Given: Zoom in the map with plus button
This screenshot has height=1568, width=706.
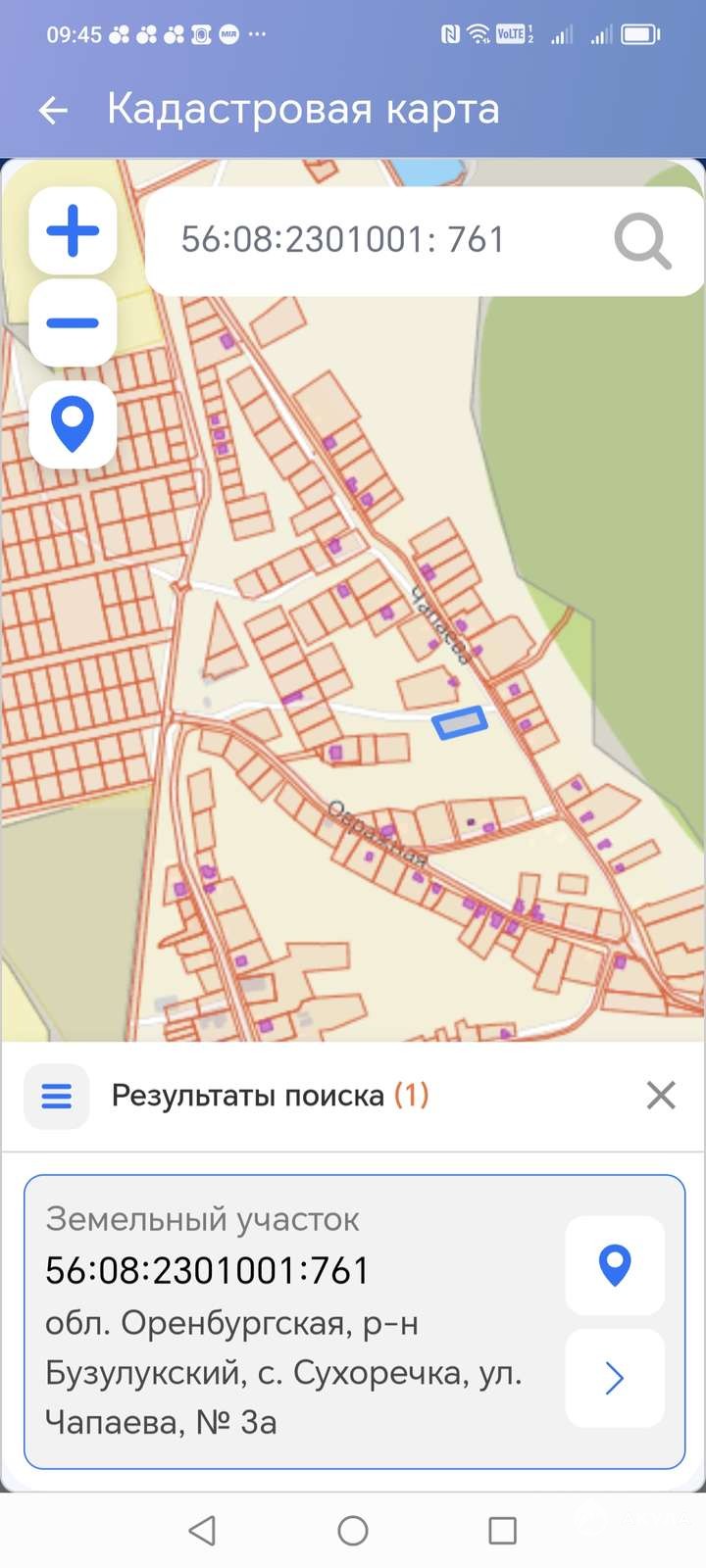Looking at the screenshot, I should [73, 231].
